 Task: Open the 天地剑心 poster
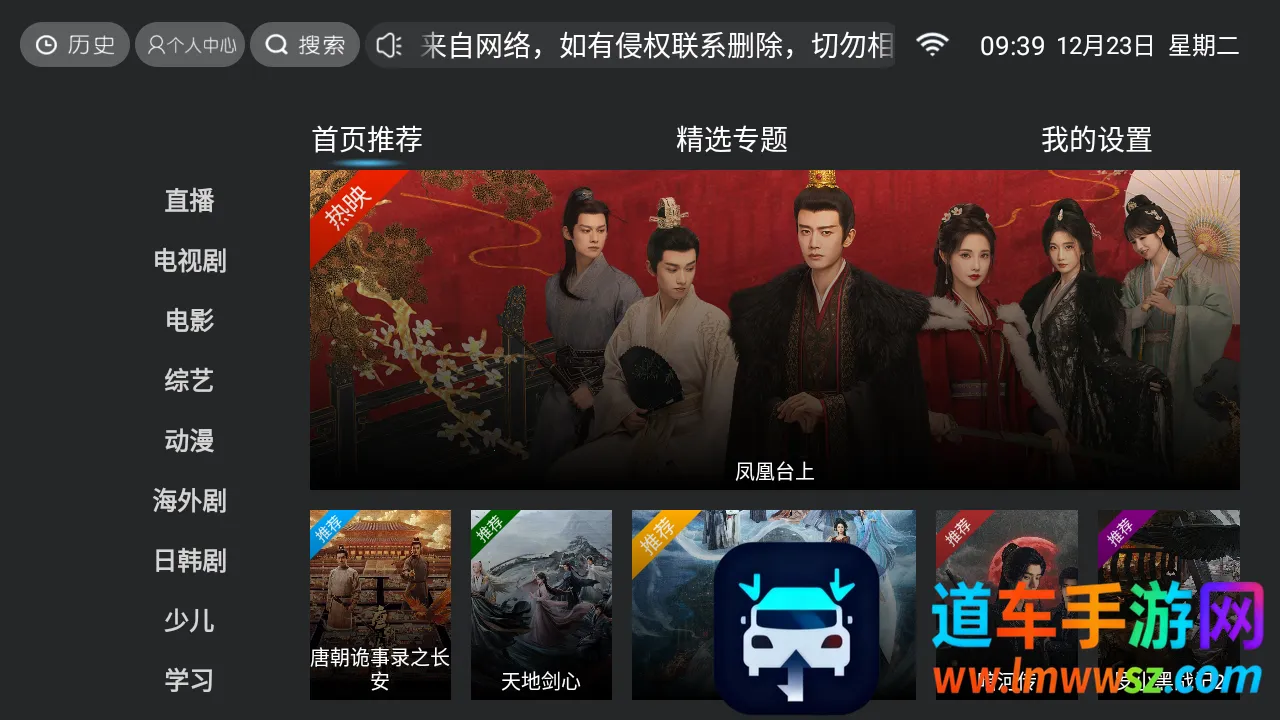tap(541, 604)
